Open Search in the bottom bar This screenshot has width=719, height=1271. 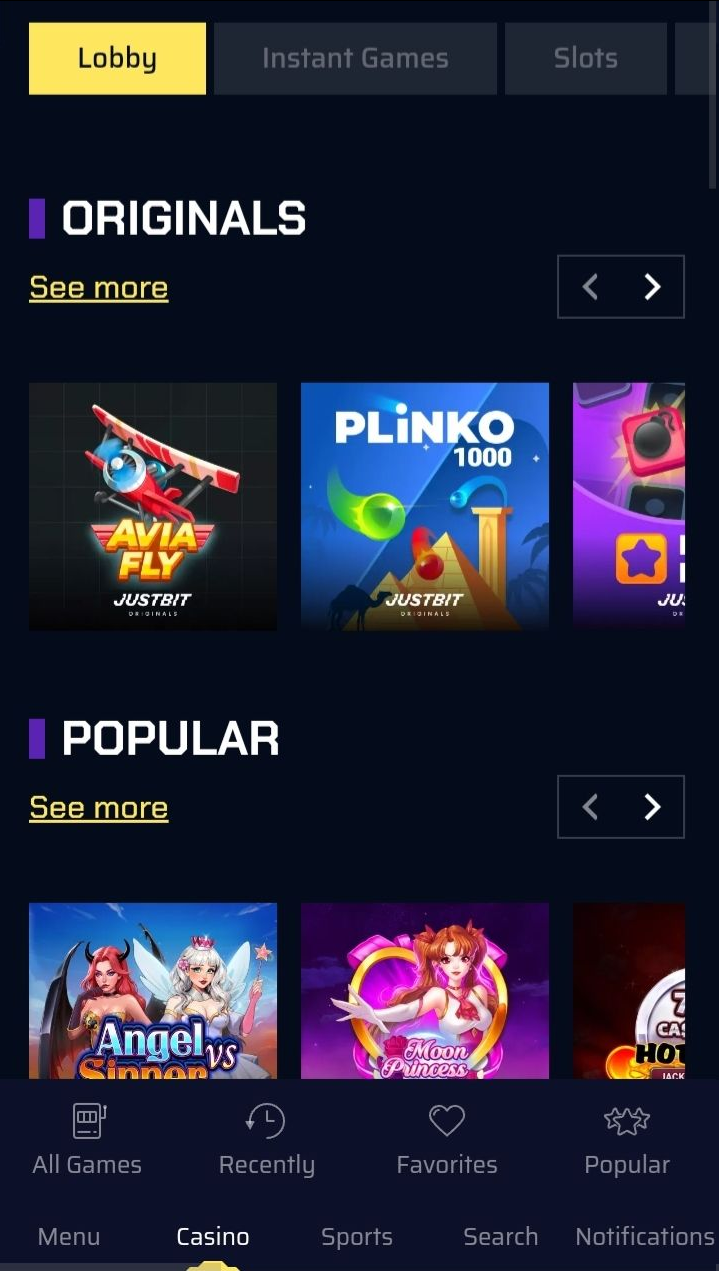(x=500, y=1237)
